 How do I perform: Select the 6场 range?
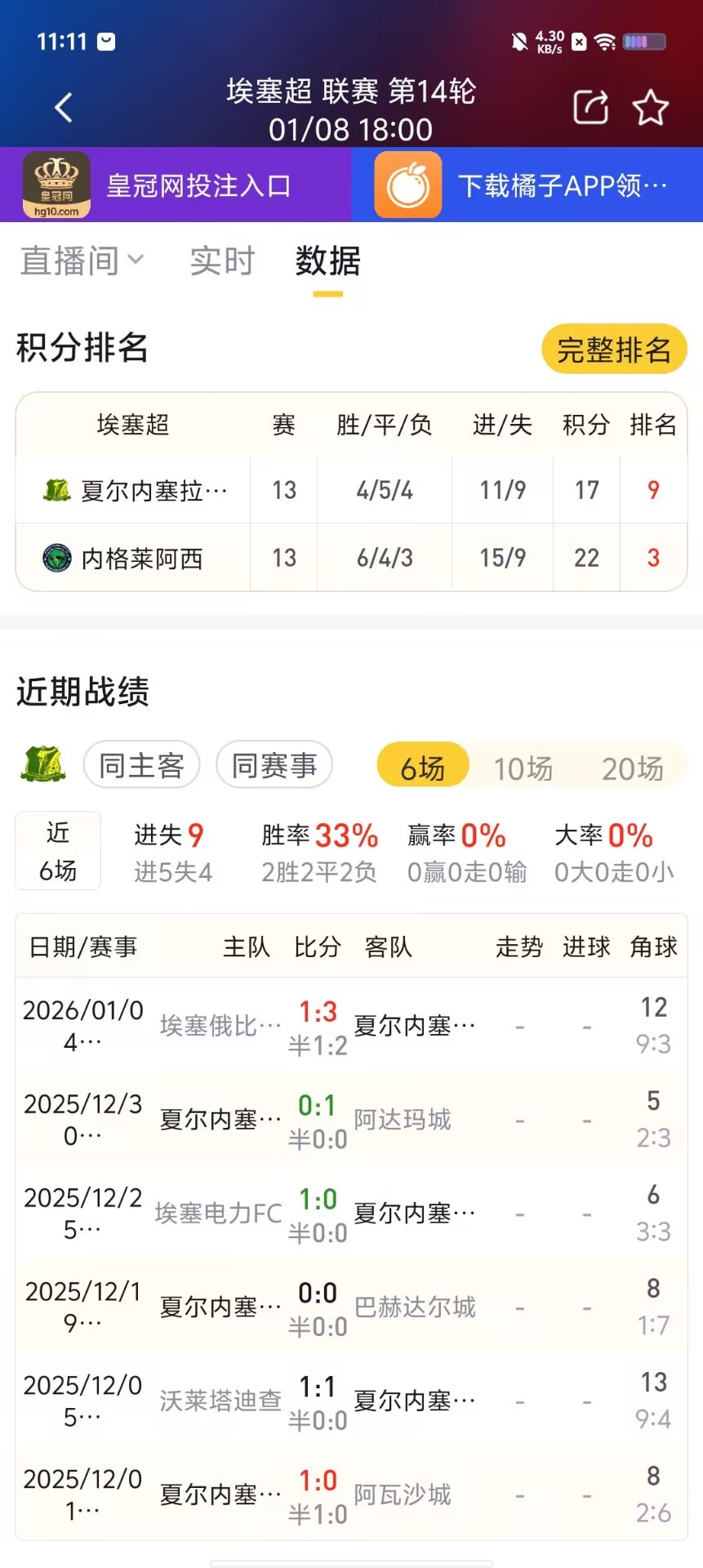pyautogui.click(x=422, y=767)
